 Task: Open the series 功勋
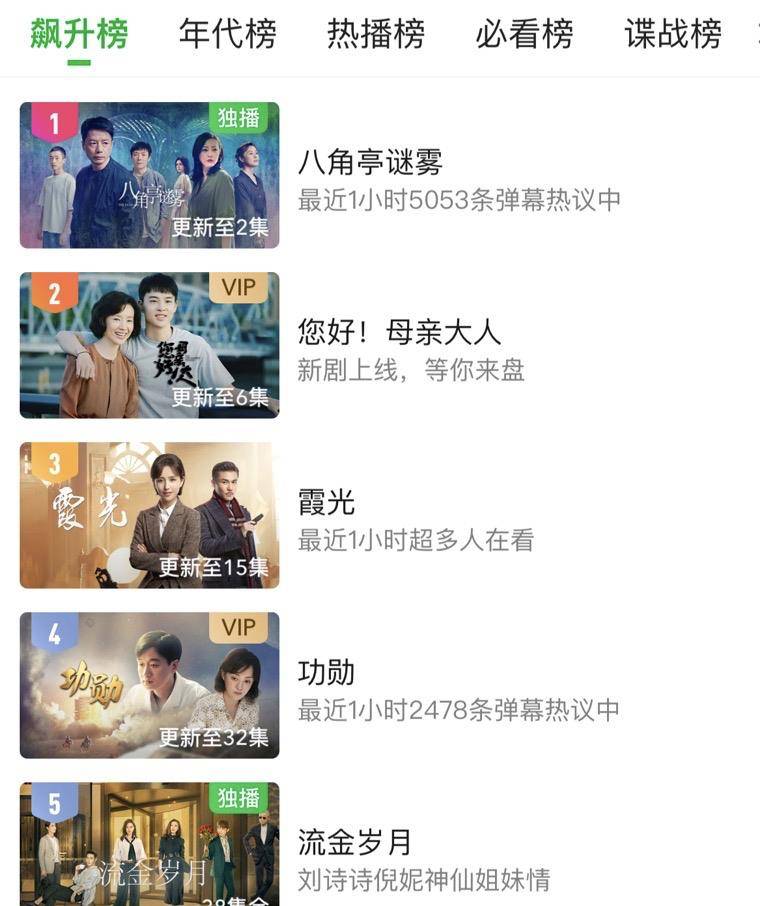[x=326, y=673]
